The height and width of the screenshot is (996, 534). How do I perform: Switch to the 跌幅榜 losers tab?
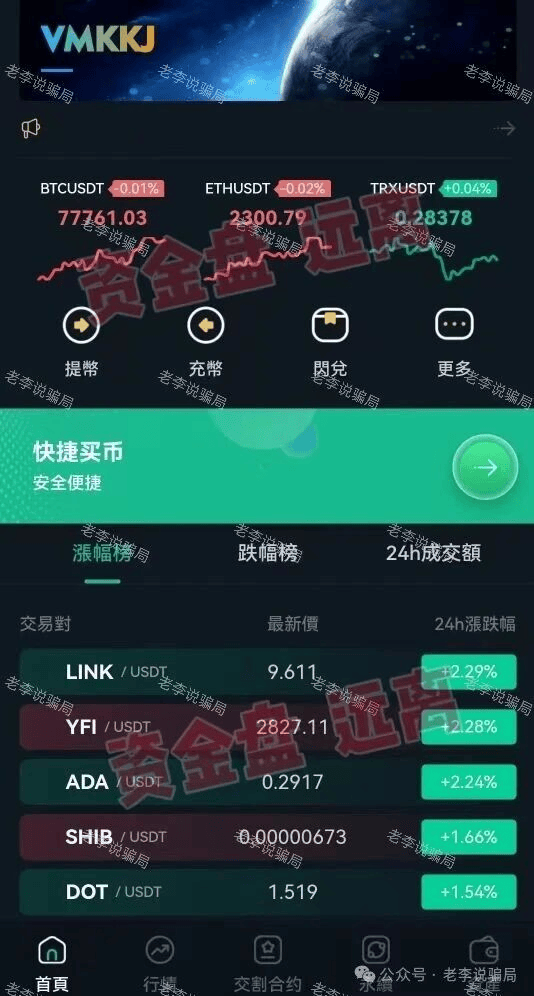[267, 553]
